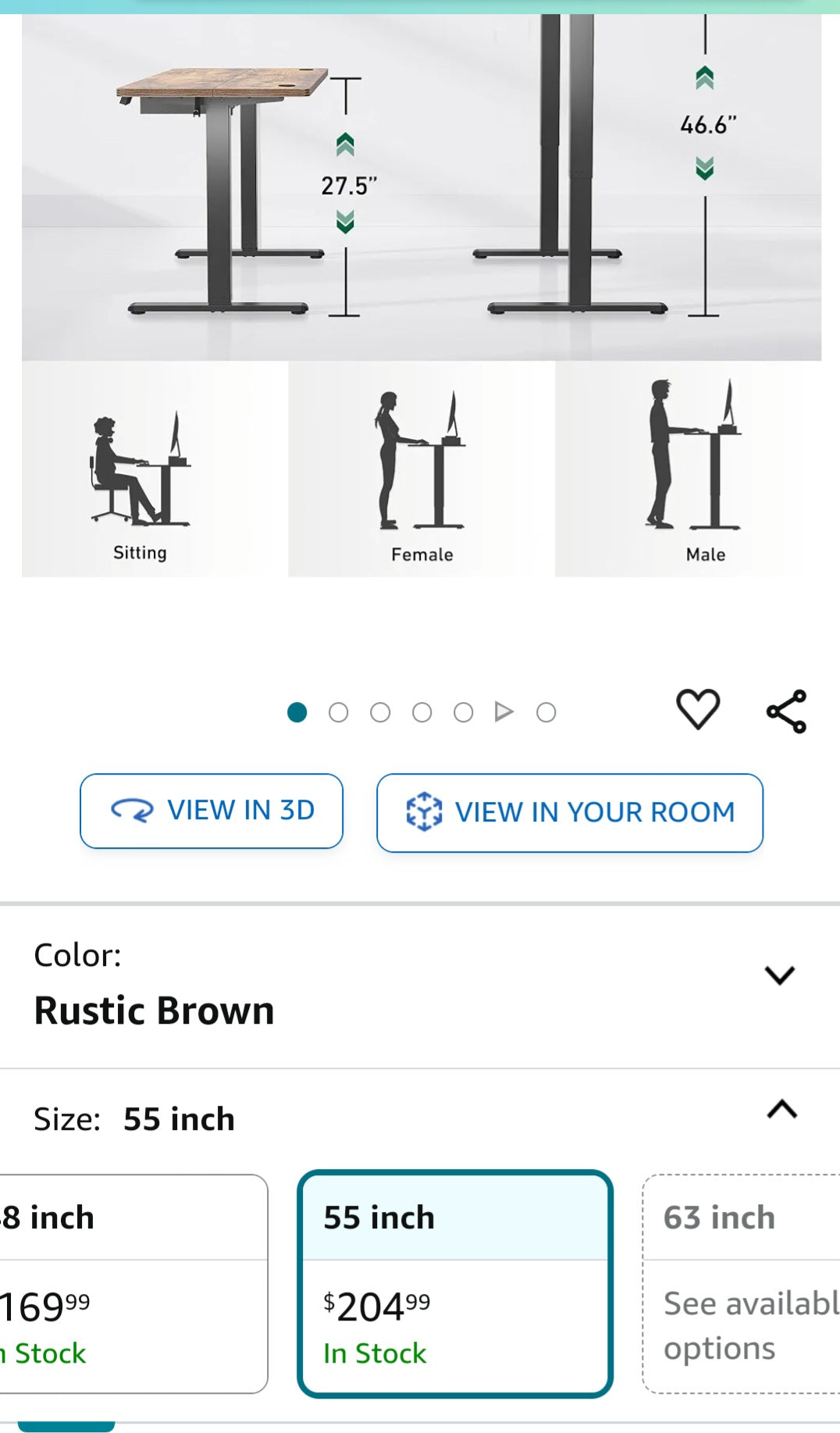Open VIEW IN YOUR ROOM

569,812
